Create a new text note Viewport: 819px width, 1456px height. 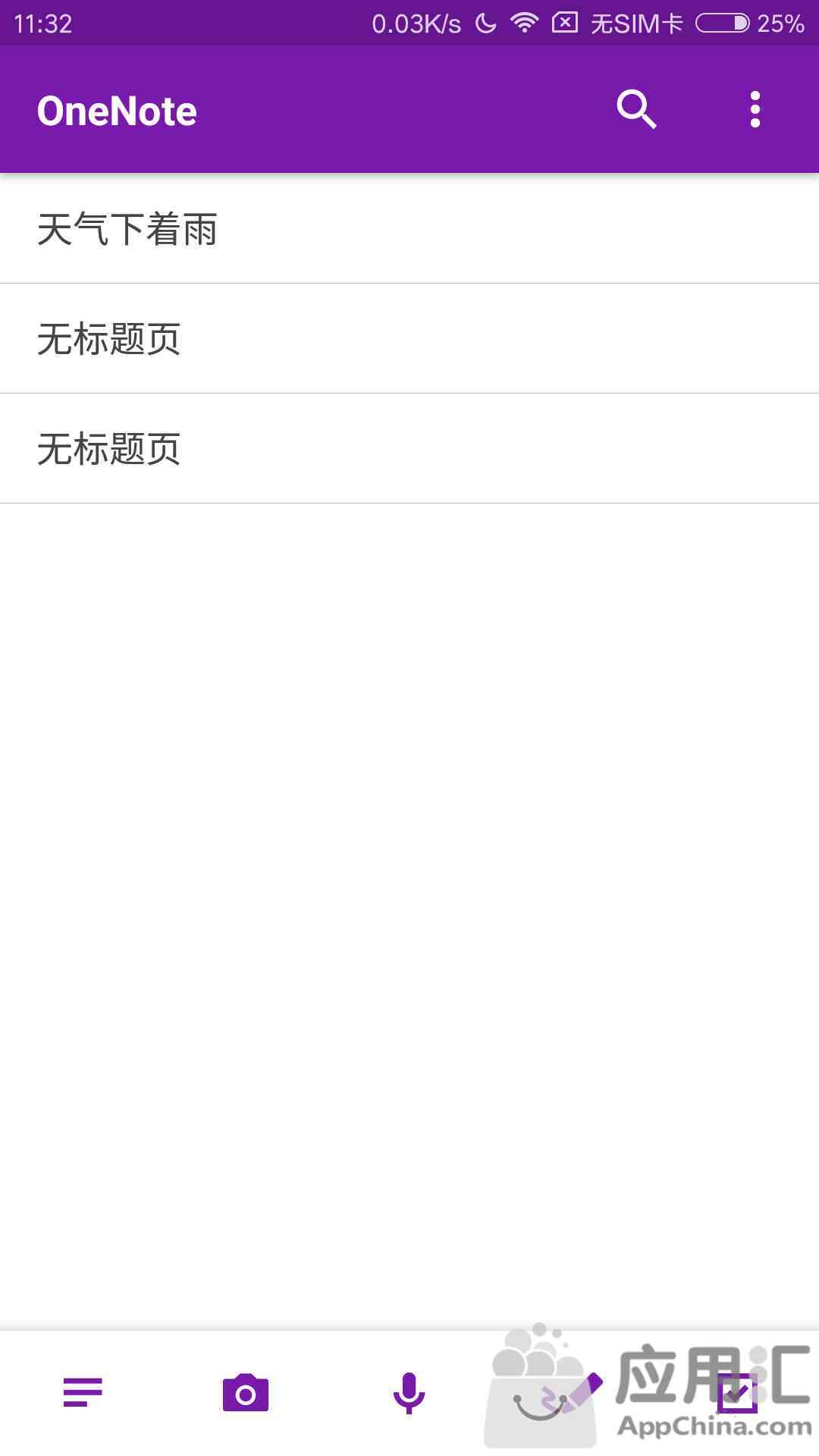click(83, 1393)
